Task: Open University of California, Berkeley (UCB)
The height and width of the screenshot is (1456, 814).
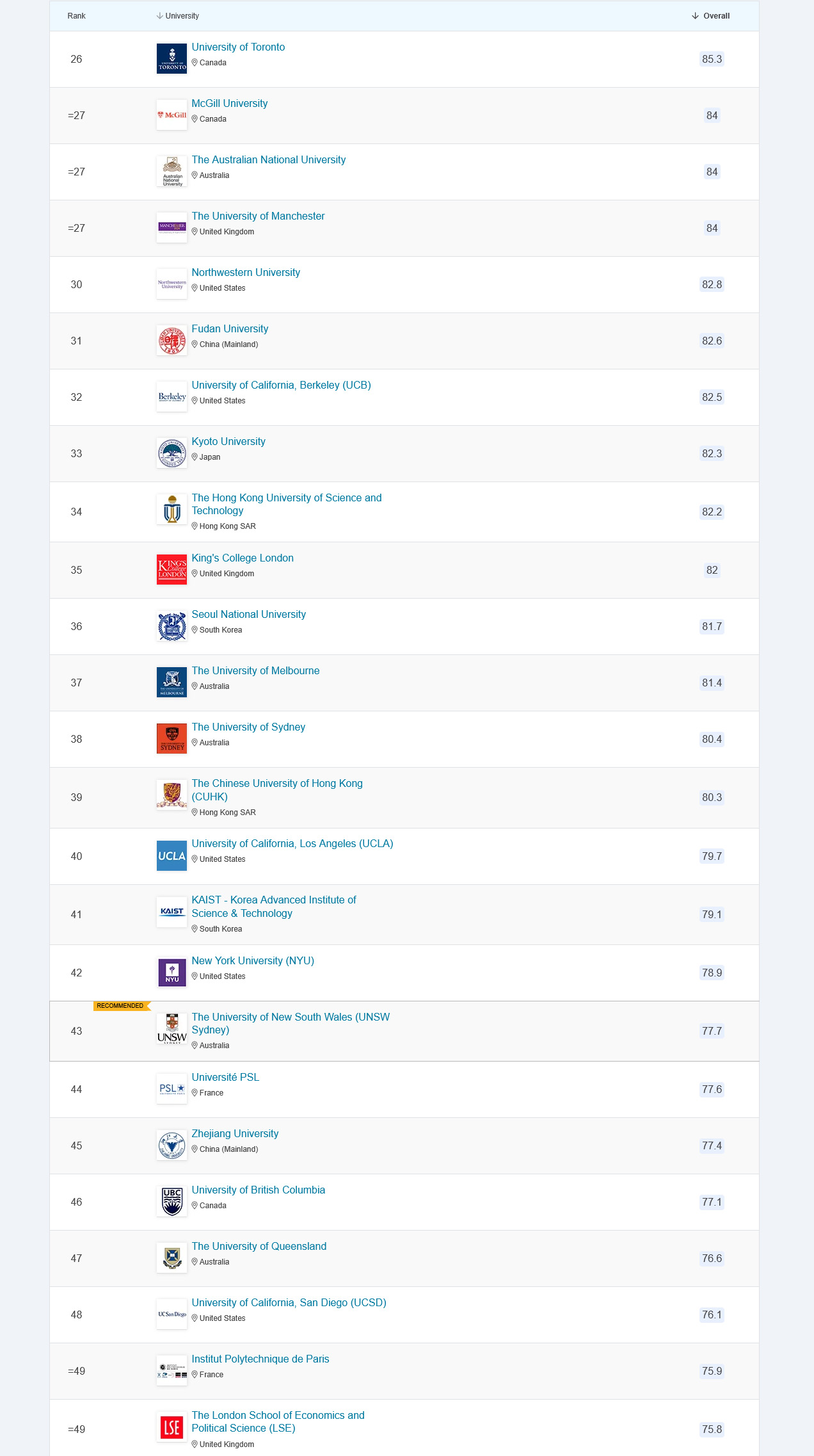Action: (x=281, y=385)
